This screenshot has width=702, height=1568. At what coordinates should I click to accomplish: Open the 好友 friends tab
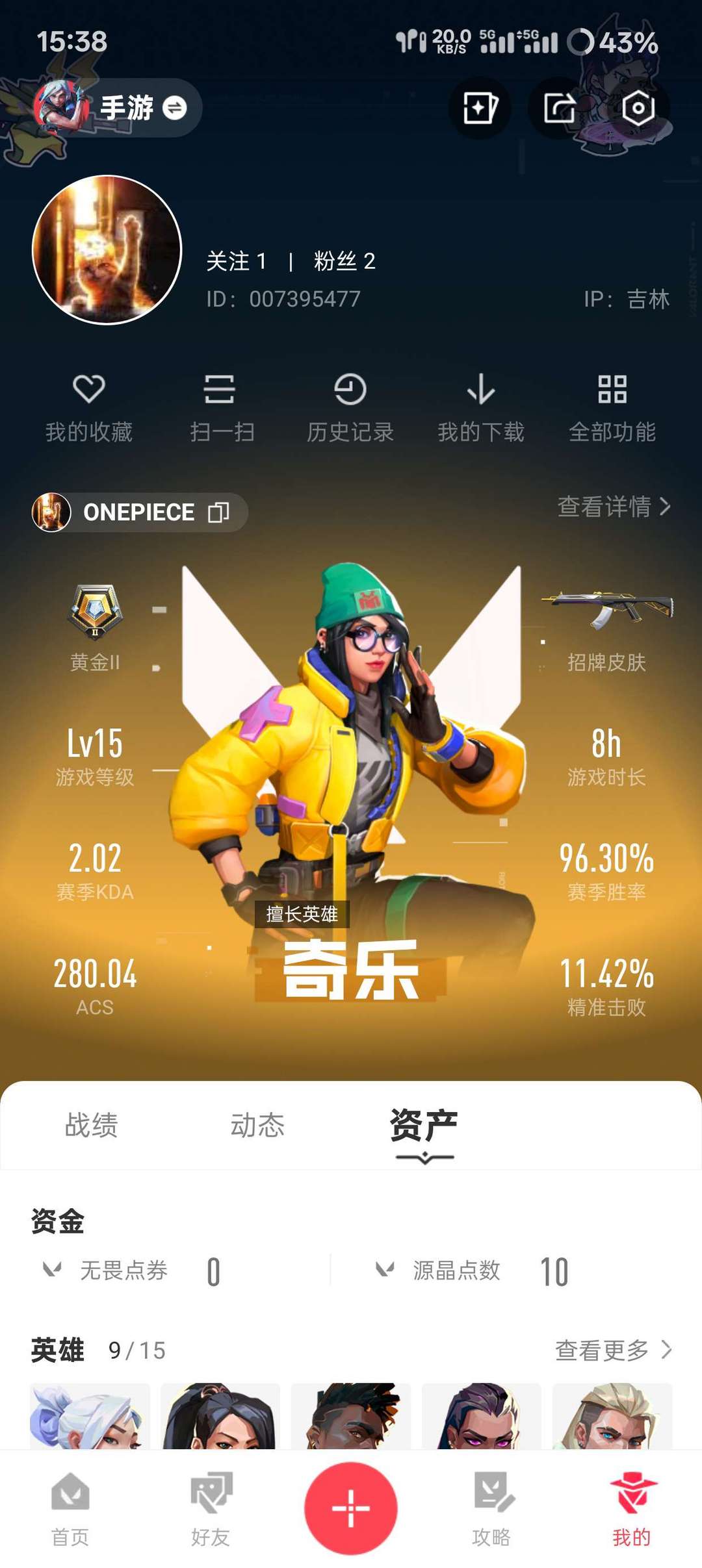pyautogui.click(x=211, y=1510)
